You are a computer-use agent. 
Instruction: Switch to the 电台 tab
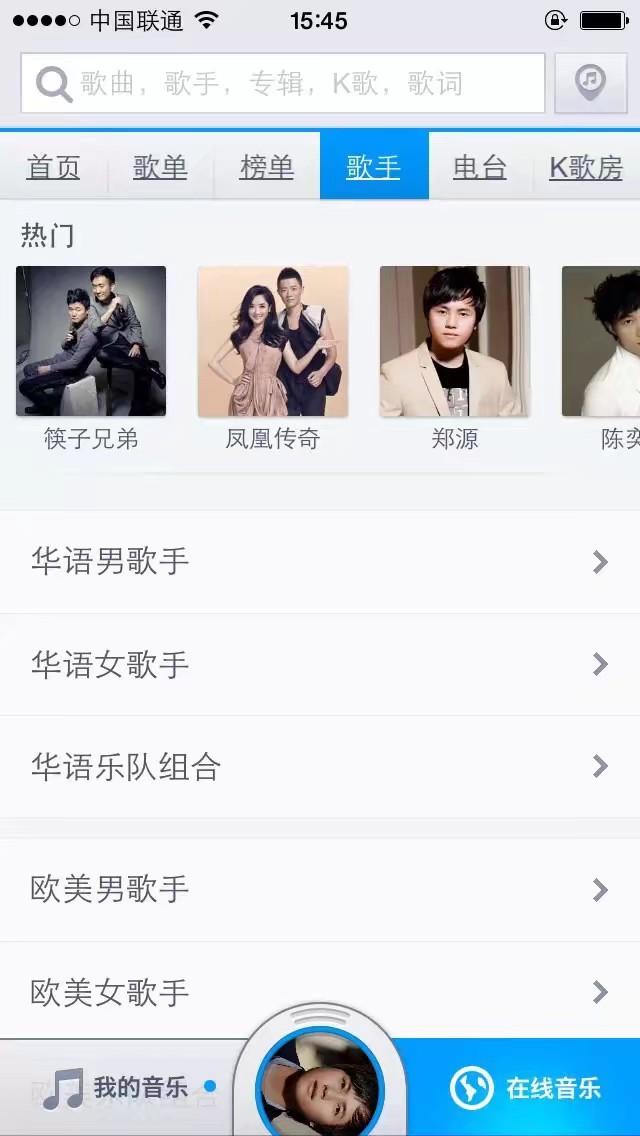click(480, 167)
